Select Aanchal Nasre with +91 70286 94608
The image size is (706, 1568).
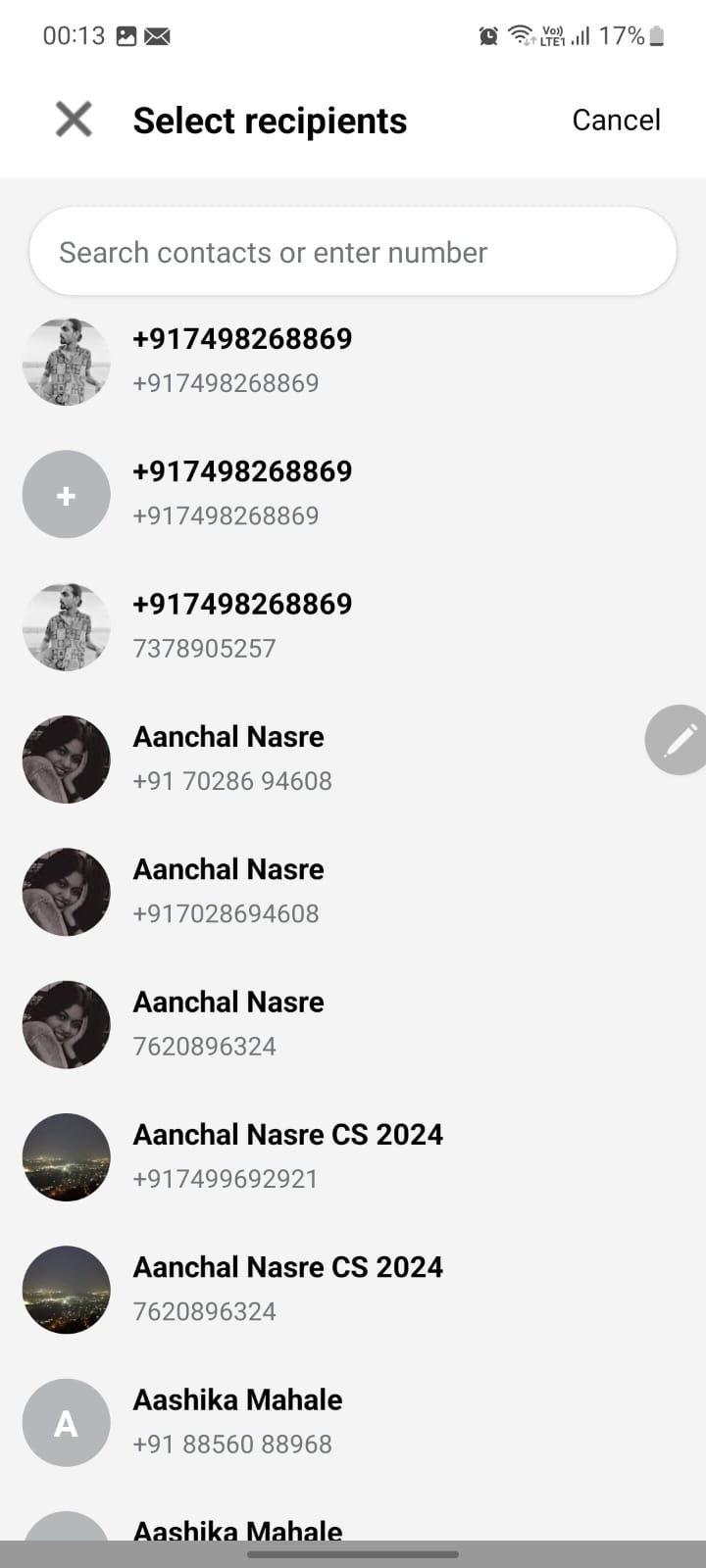[x=232, y=758]
